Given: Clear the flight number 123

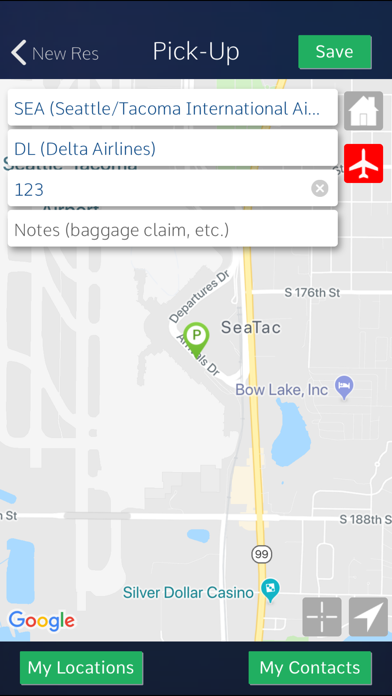Looking at the screenshot, I should pos(320,188).
